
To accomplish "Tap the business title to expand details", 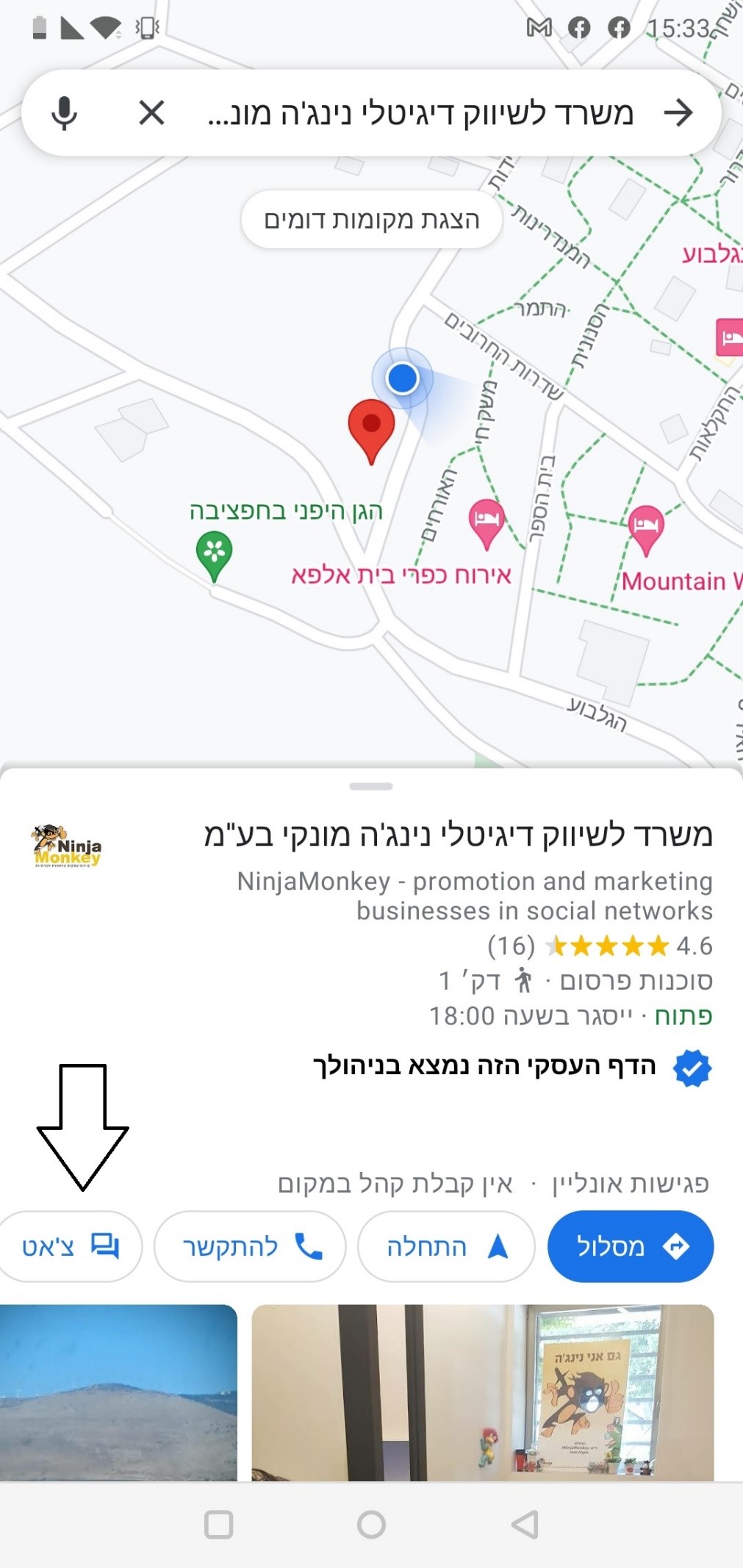I will pos(459,835).
